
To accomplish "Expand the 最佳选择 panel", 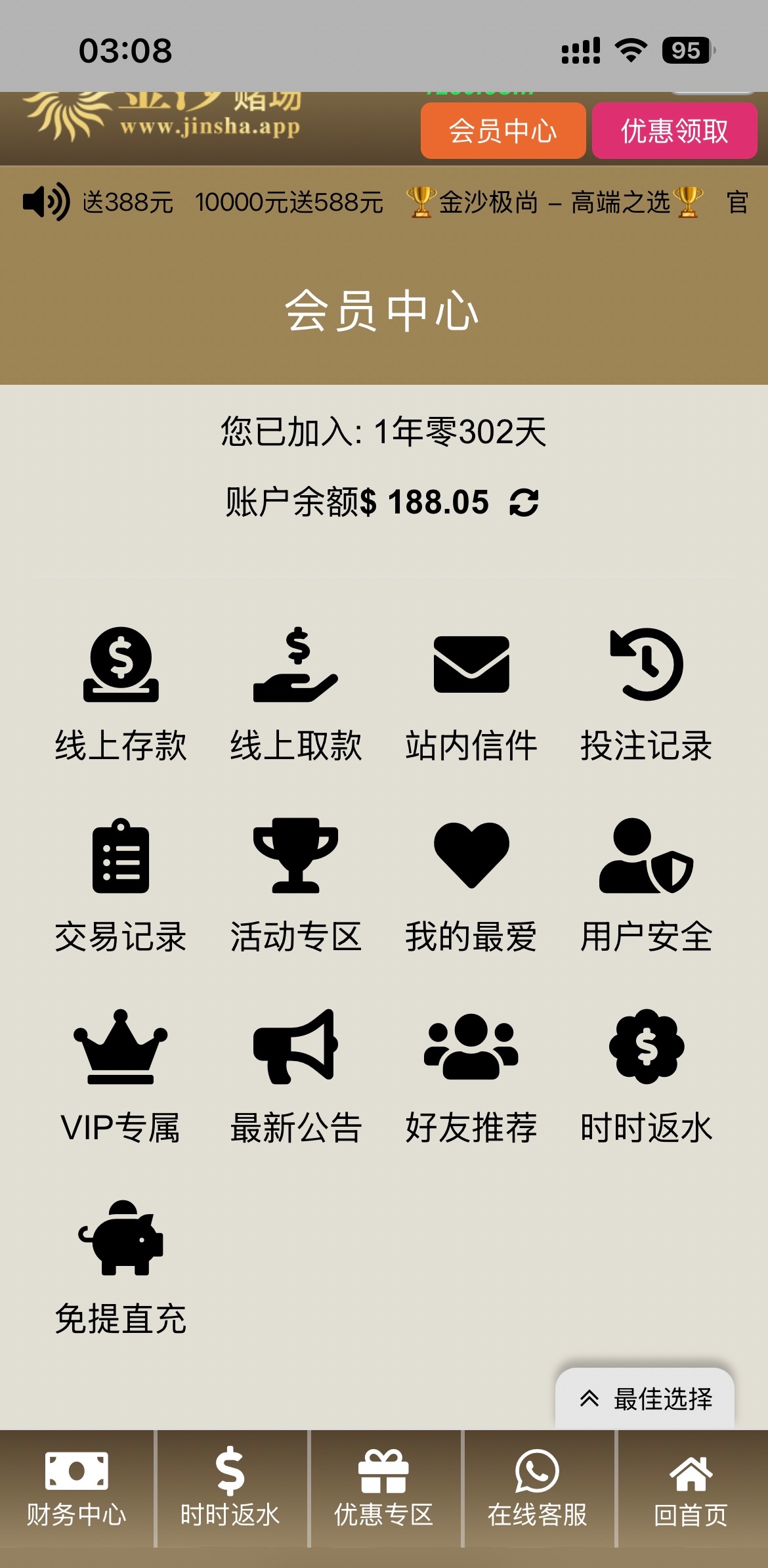I will coord(645,1399).
